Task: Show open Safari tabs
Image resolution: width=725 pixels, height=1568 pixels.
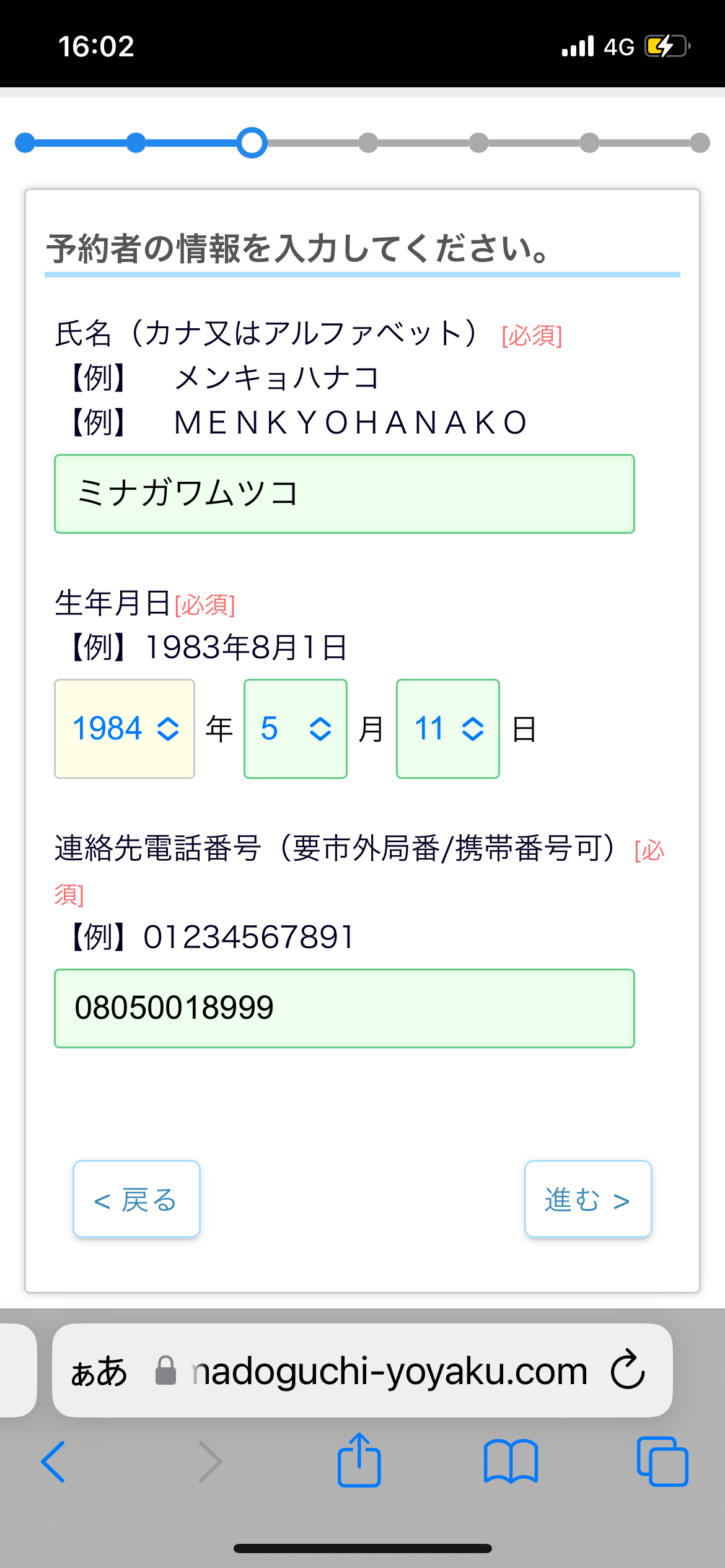Action: click(x=662, y=1461)
